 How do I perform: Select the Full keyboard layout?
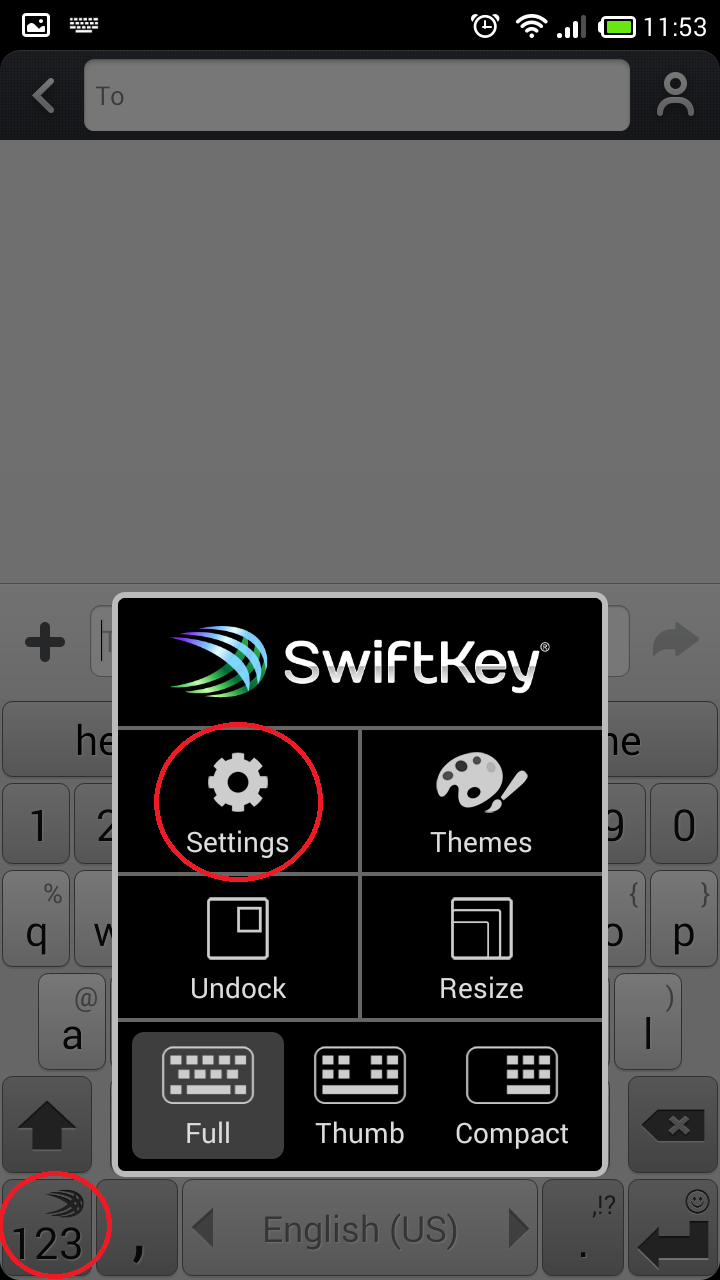pos(208,1095)
